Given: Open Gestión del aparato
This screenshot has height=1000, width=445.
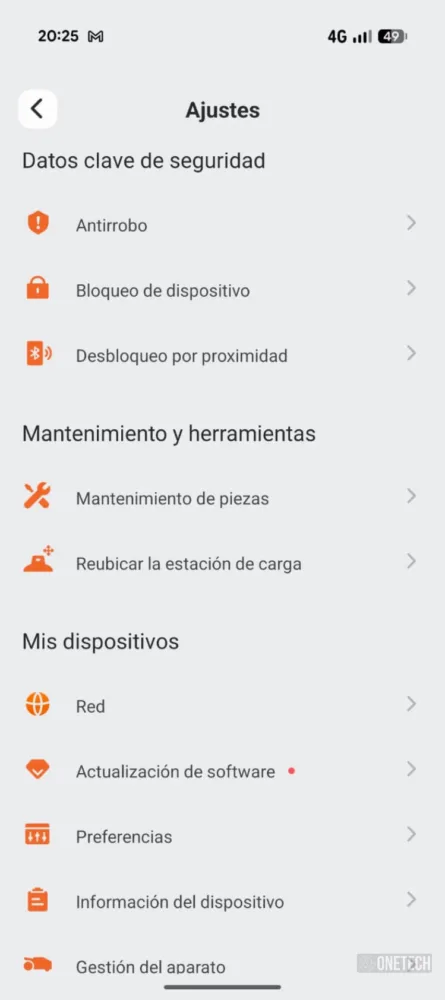Looking at the screenshot, I should 222,966.
